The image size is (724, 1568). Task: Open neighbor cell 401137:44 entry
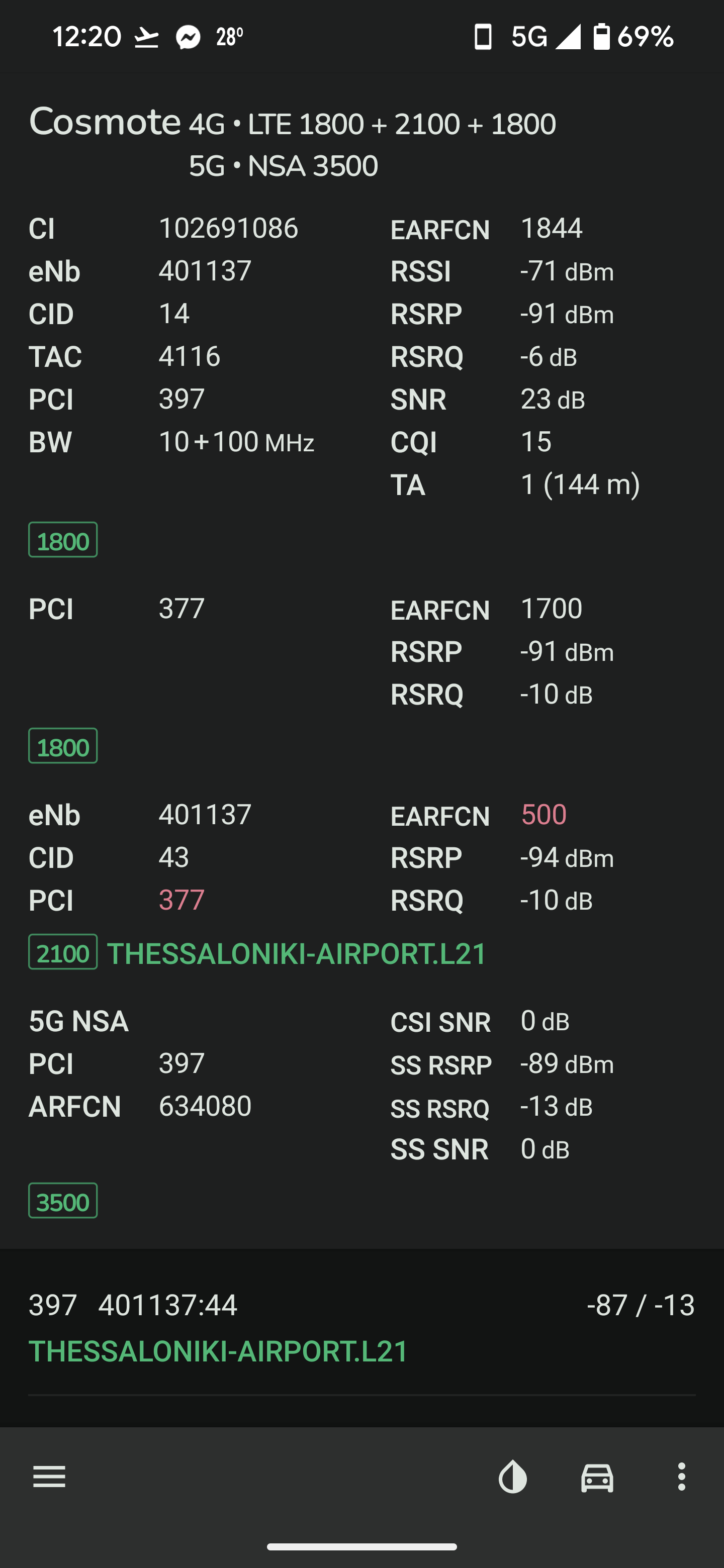click(361, 1328)
